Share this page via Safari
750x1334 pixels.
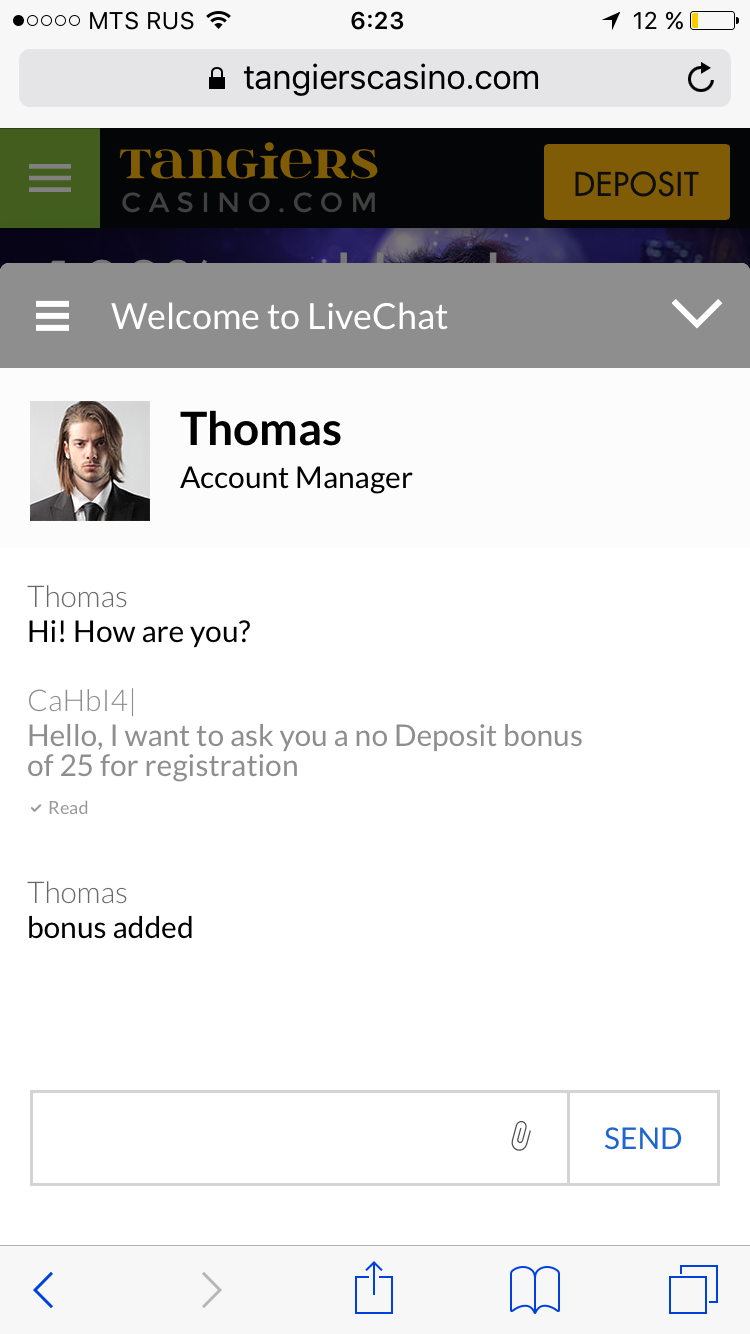(374, 1288)
